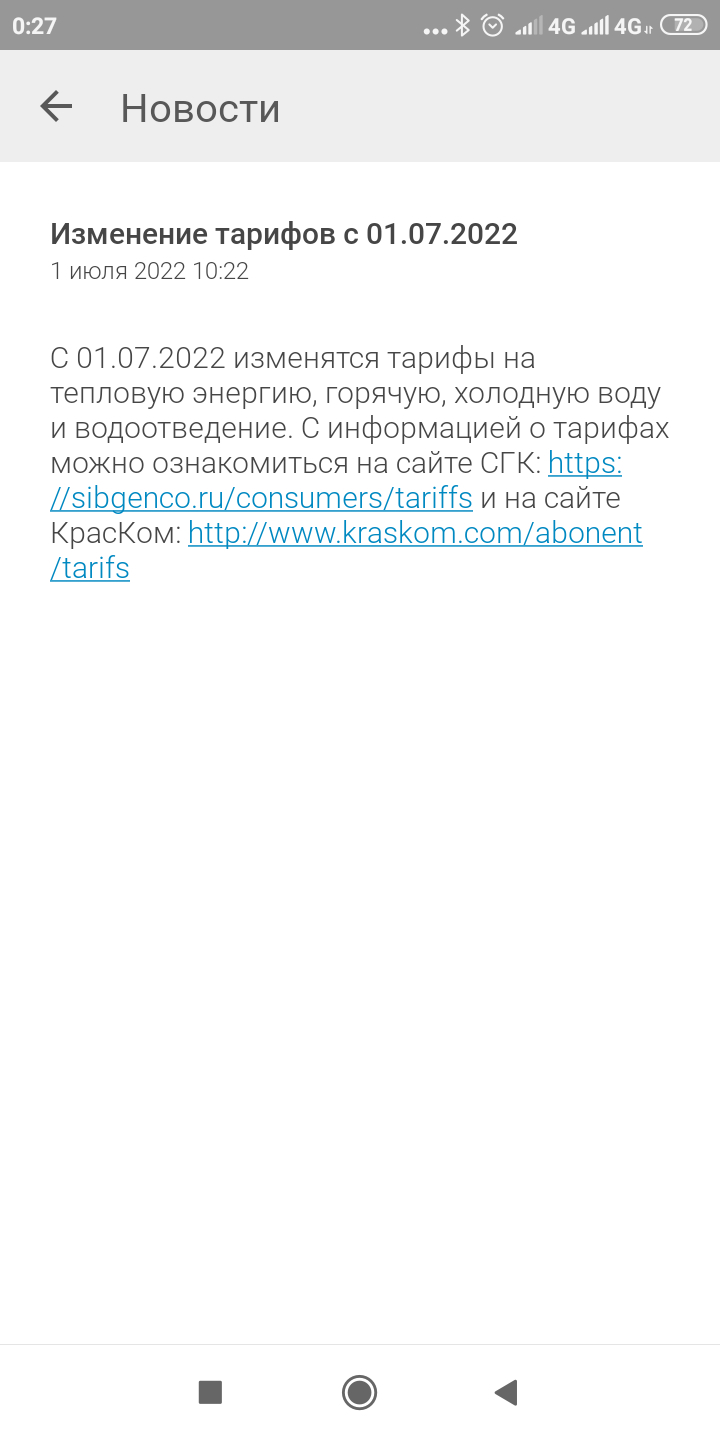The image size is (720, 1440).
Task: Open the sibgenco.ru tariffs link
Action: coord(262,498)
